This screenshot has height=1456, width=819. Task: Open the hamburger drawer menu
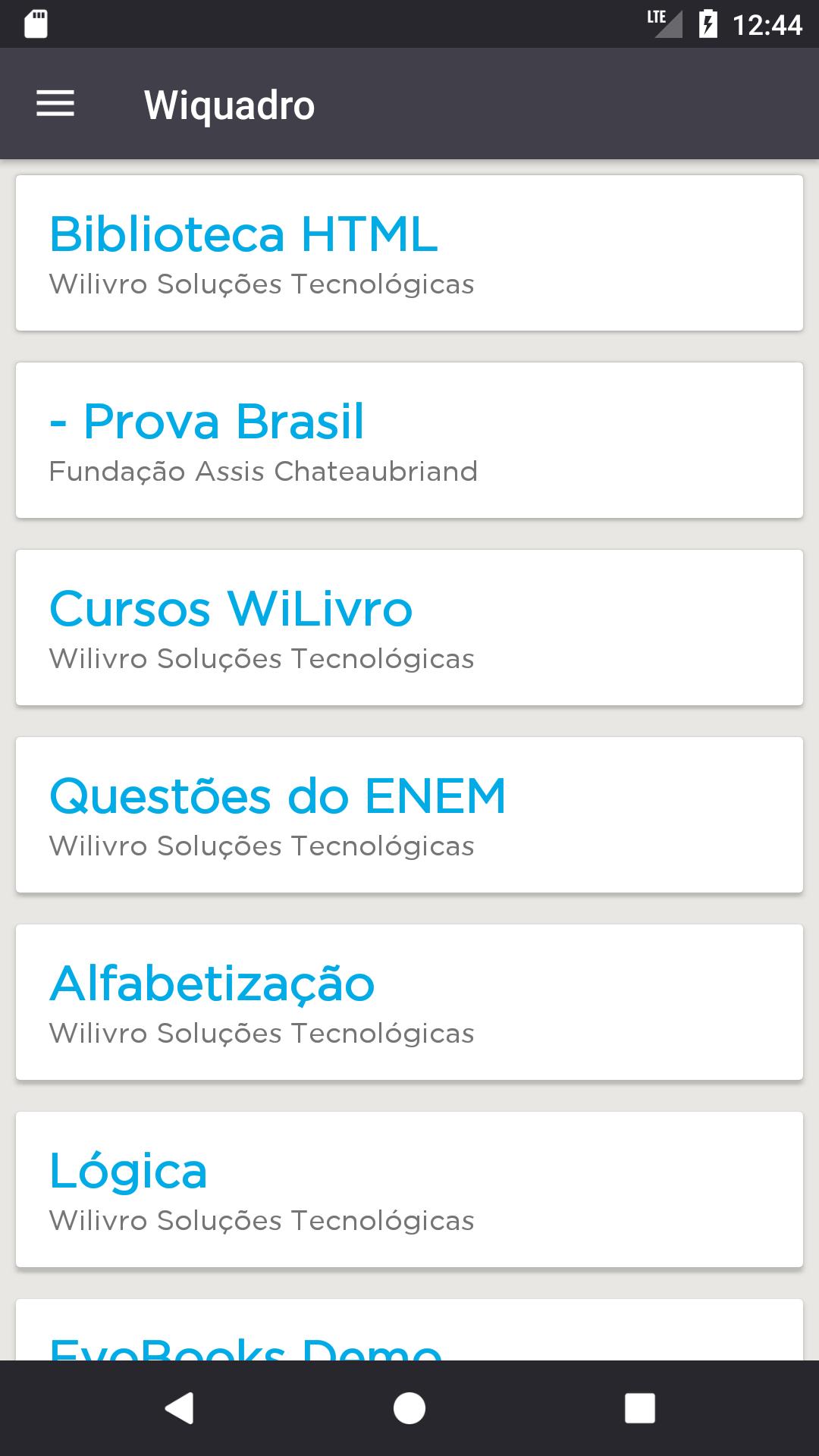coord(55,104)
